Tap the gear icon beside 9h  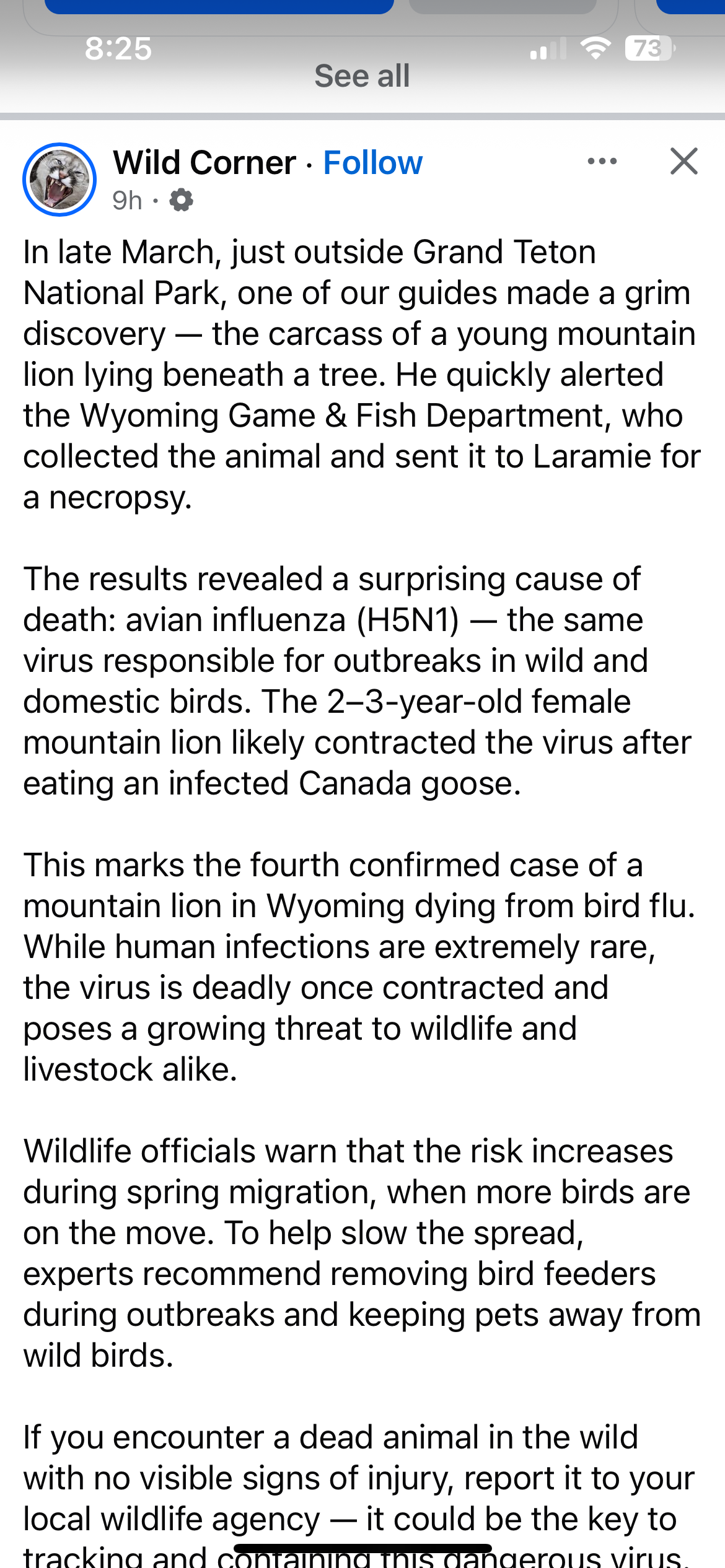click(181, 201)
